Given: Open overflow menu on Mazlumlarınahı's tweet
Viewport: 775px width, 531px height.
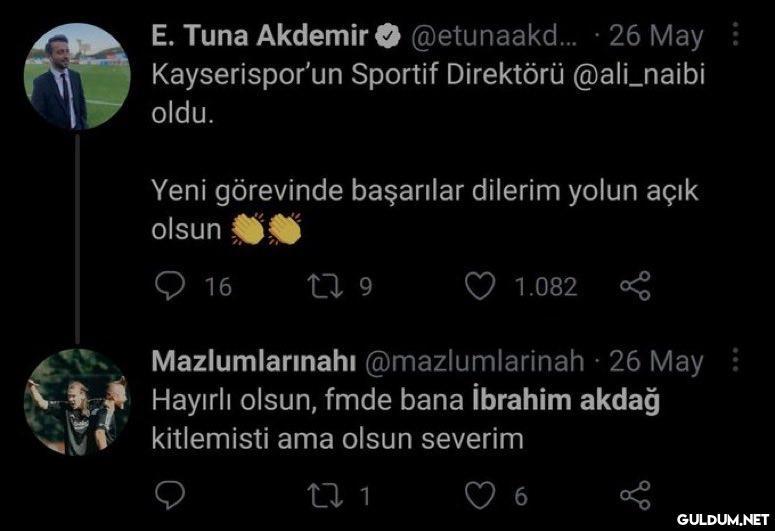Looking at the screenshot, I should tap(736, 361).
